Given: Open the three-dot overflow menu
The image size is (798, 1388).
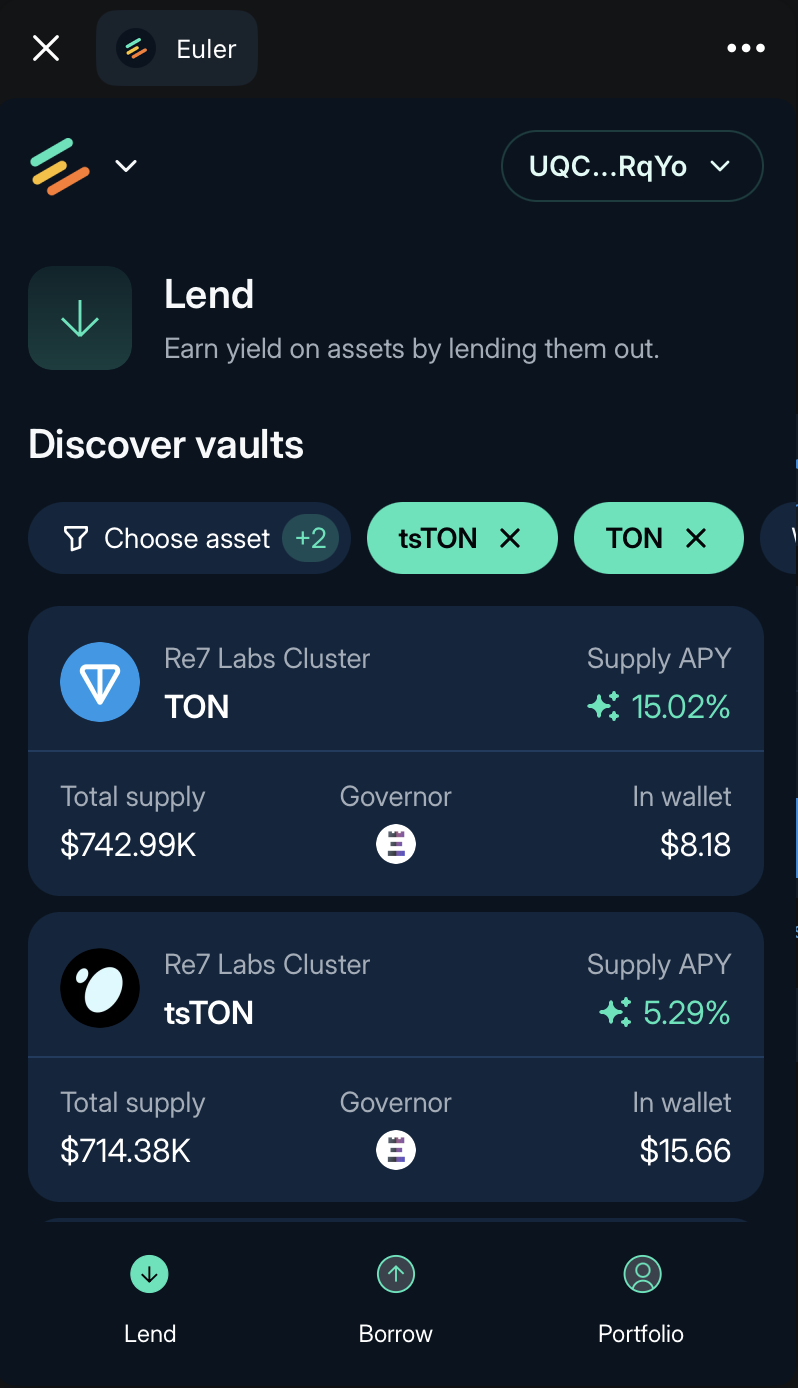Looking at the screenshot, I should pos(746,48).
